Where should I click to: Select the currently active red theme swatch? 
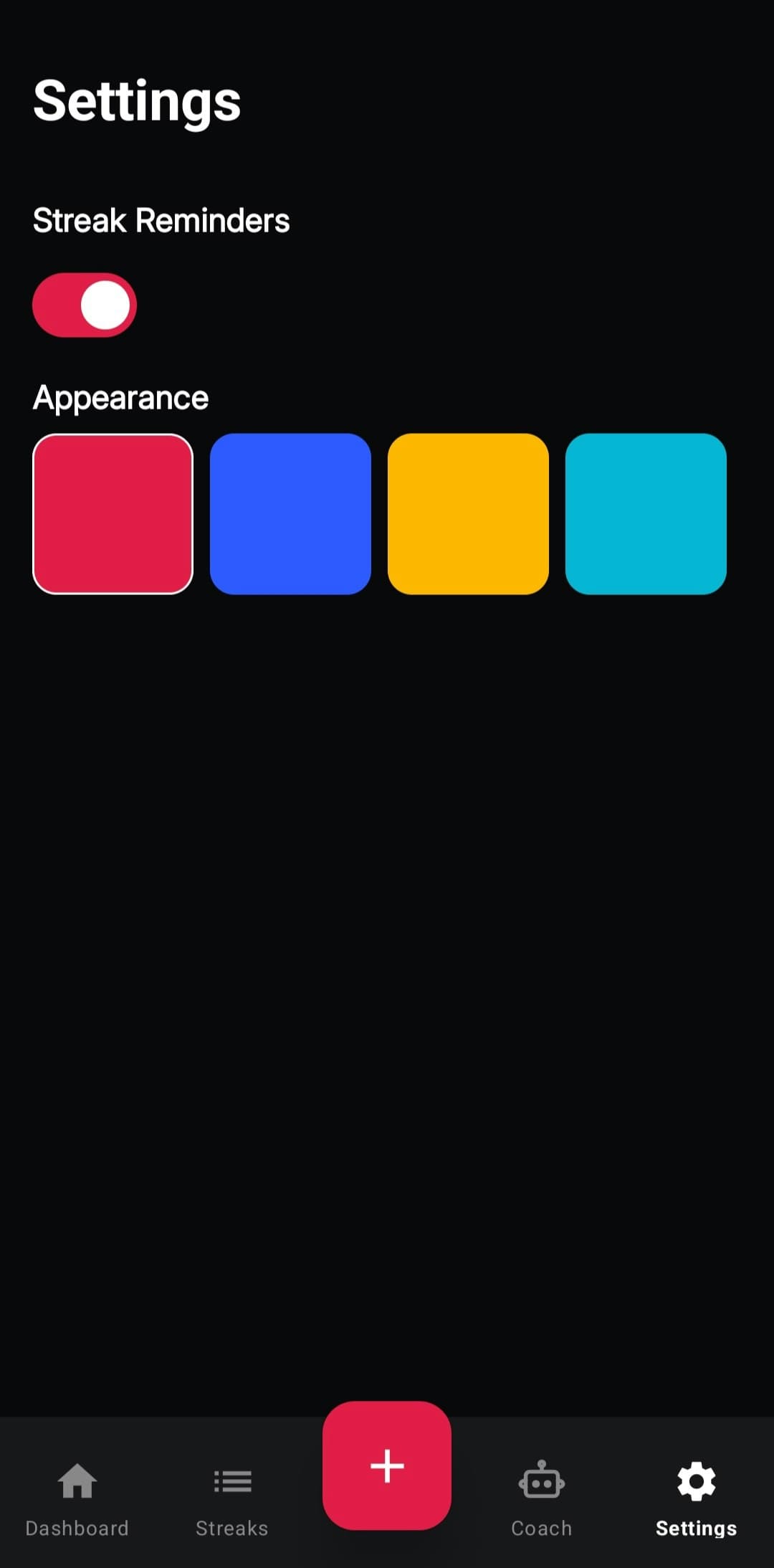click(x=114, y=511)
